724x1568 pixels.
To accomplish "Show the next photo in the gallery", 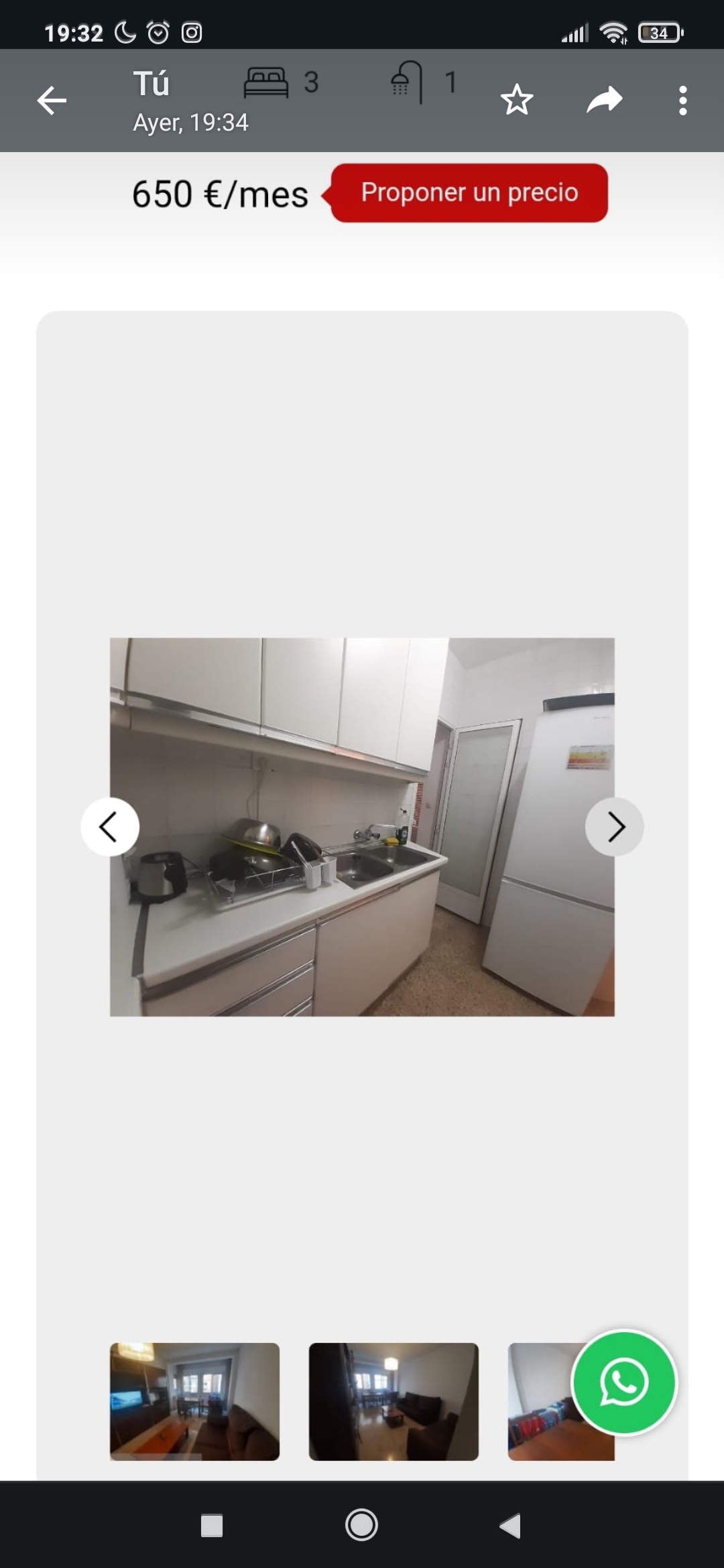I will click(615, 827).
